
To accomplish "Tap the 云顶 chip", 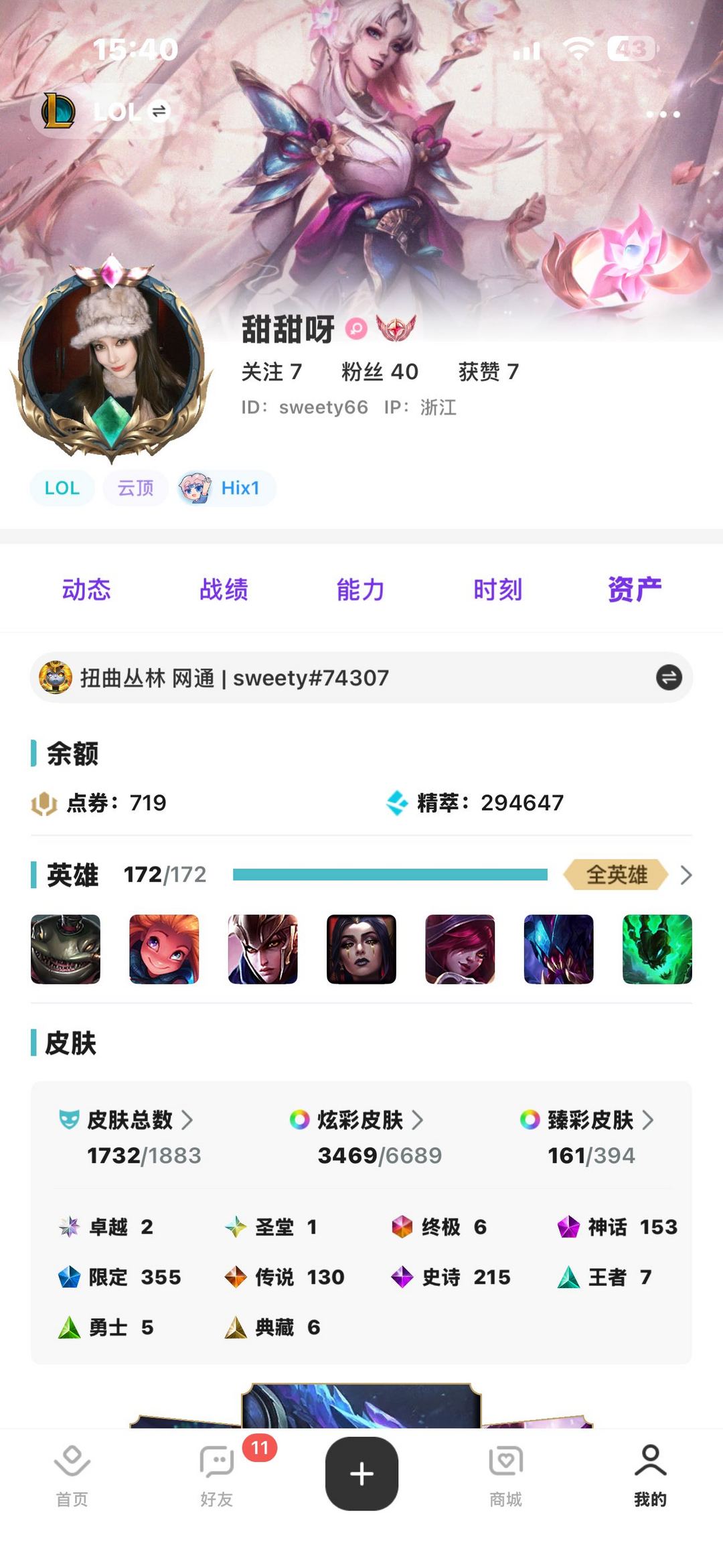I will [135, 488].
